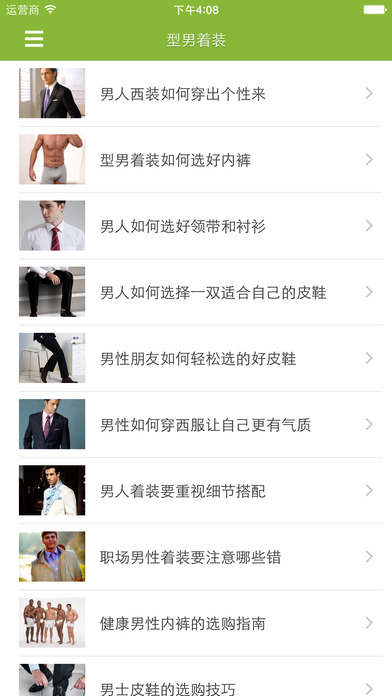
Task: Select 男人如何选好领带和衬衫 article
Action: tap(196, 226)
